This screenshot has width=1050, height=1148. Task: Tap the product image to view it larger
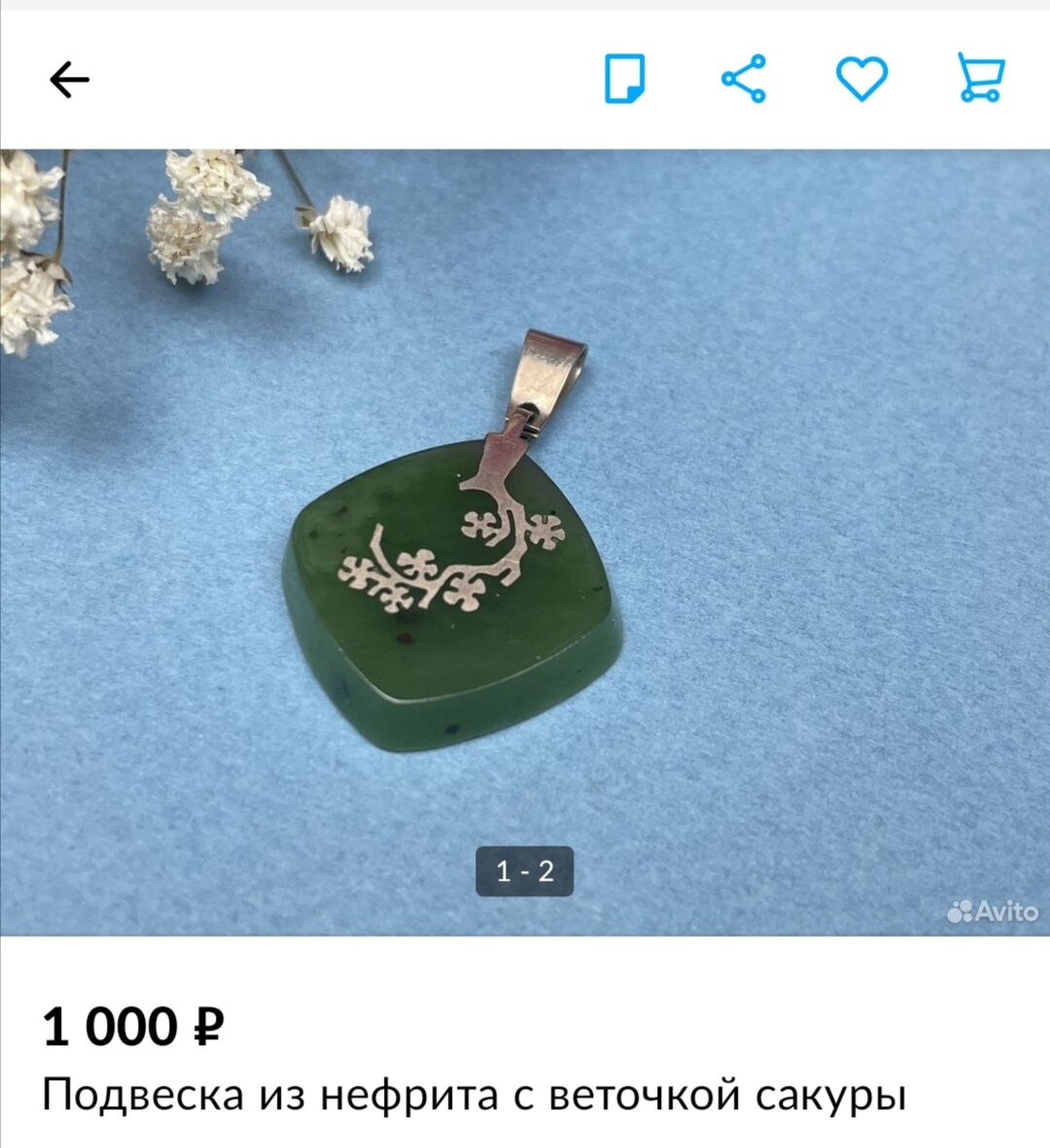point(457,554)
